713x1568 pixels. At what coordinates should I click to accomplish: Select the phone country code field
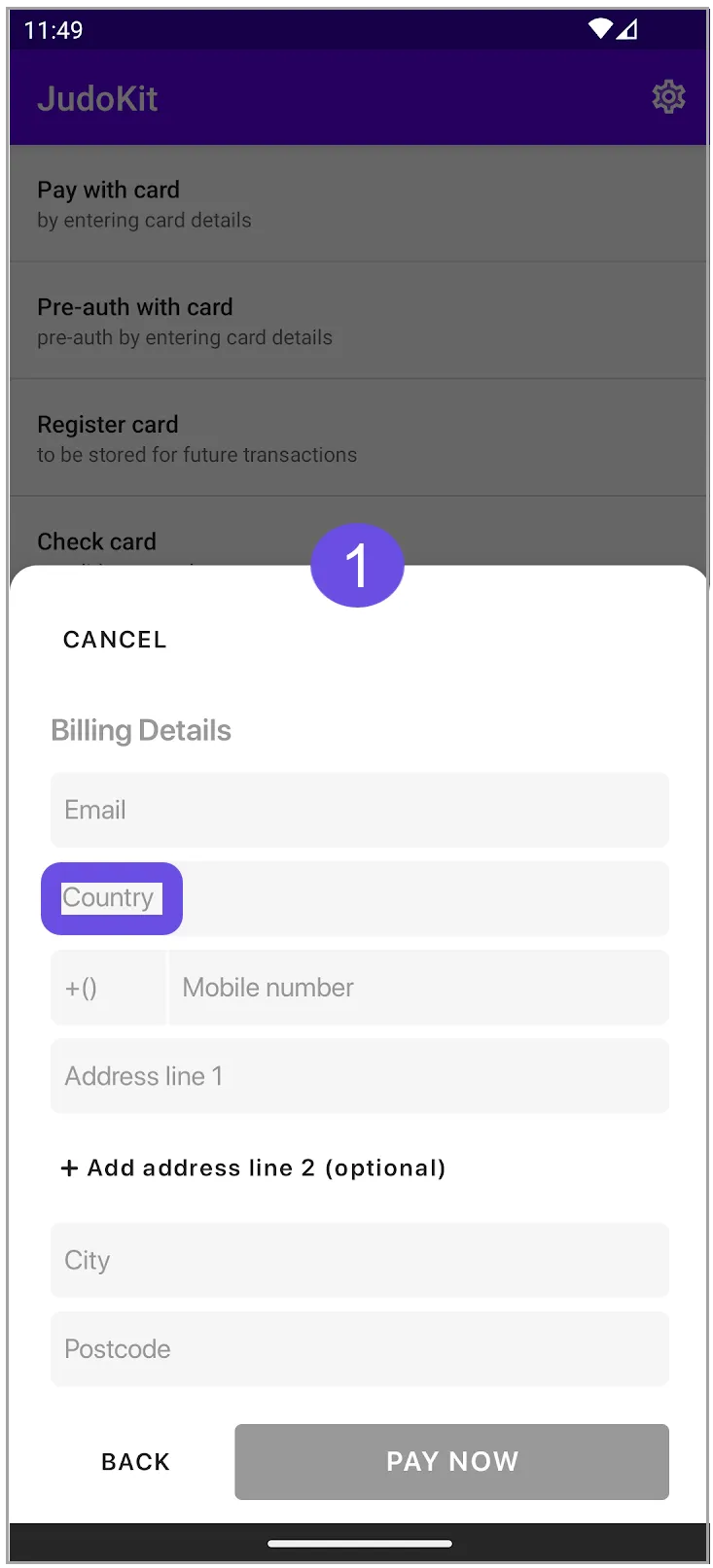point(108,988)
